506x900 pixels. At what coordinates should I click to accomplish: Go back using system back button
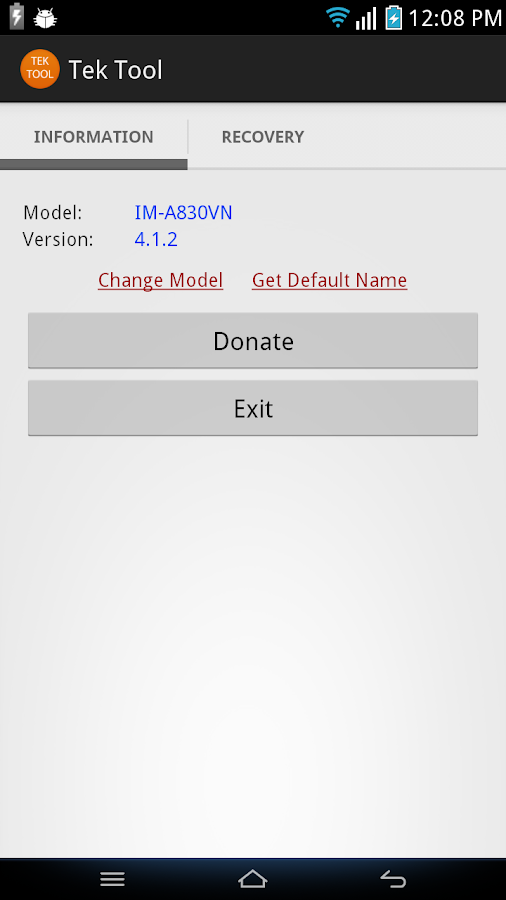click(394, 879)
